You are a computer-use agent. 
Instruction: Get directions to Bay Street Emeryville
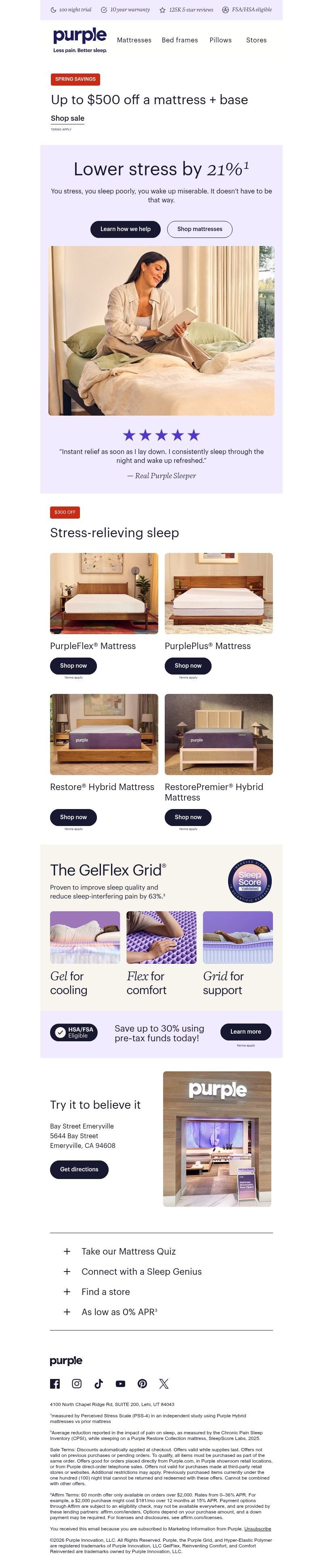click(x=79, y=1169)
